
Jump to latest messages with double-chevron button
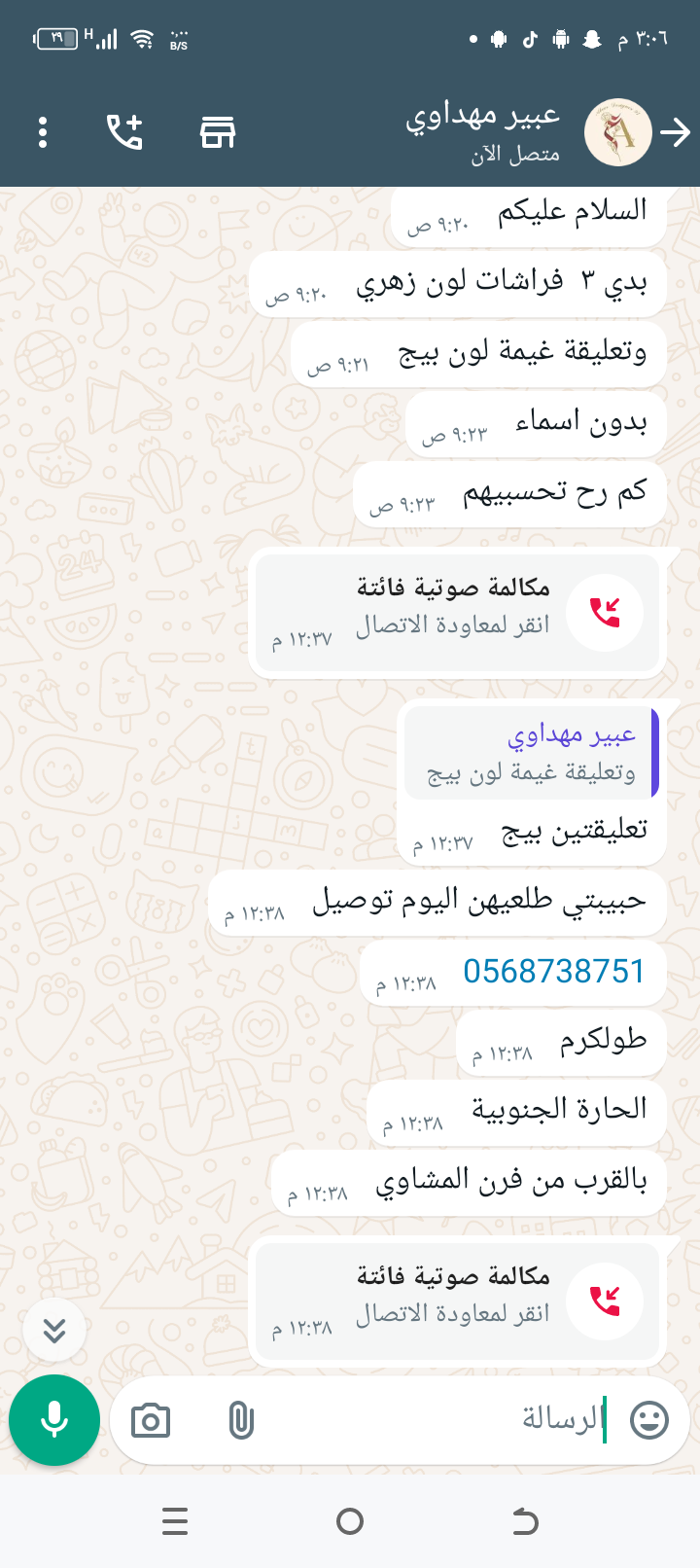pyautogui.click(x=54, y=1330)
